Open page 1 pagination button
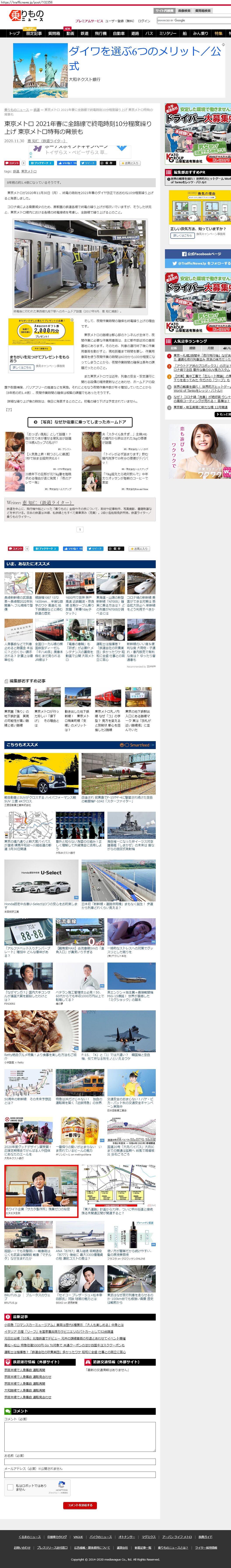This screenshot has width=231, height=1568. click(x=80, y=530)
